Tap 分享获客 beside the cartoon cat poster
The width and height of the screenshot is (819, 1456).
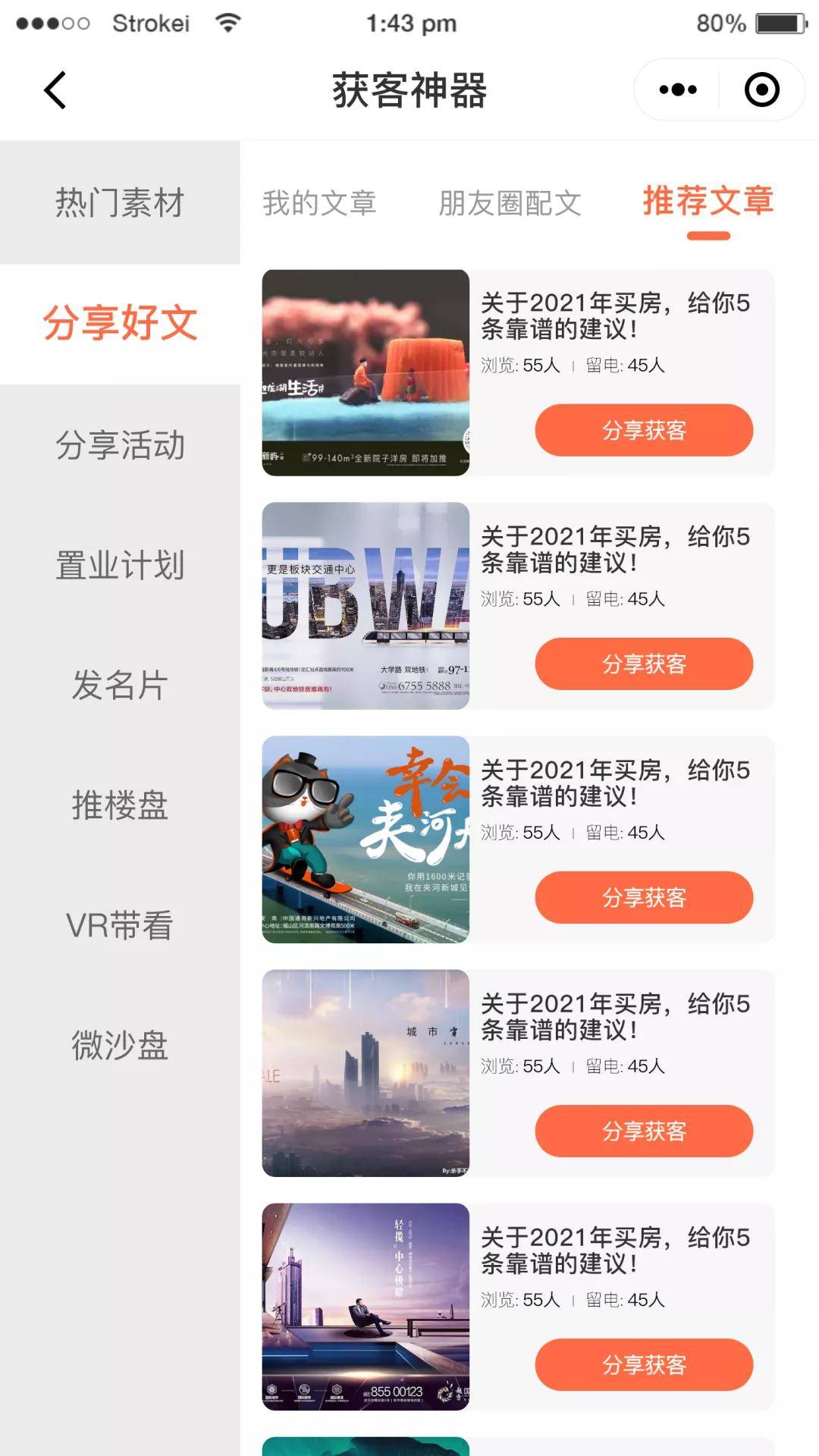[644, 897]
